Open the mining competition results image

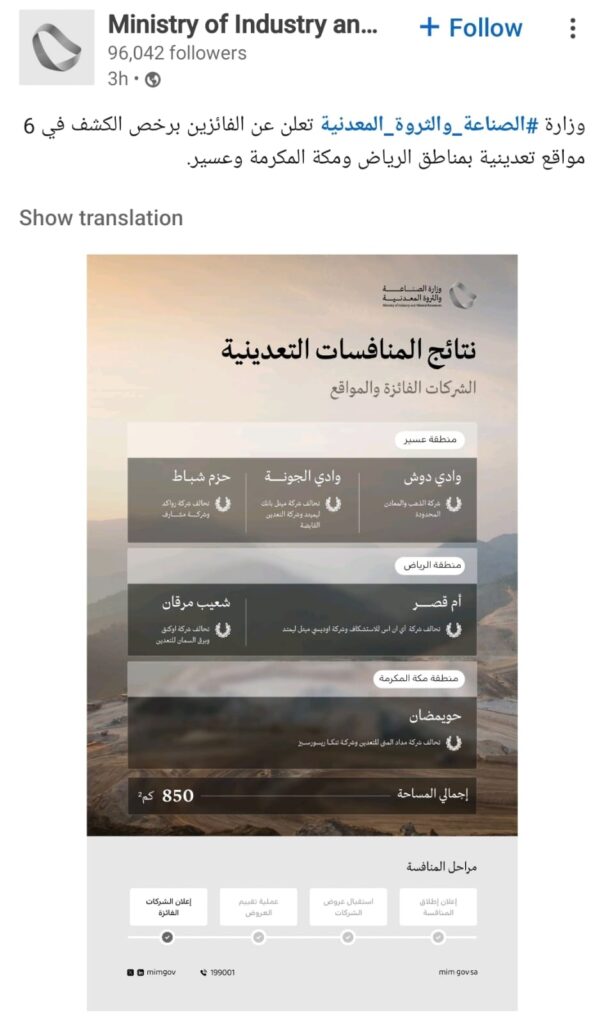pyautogui.click(x=302, y=632)
